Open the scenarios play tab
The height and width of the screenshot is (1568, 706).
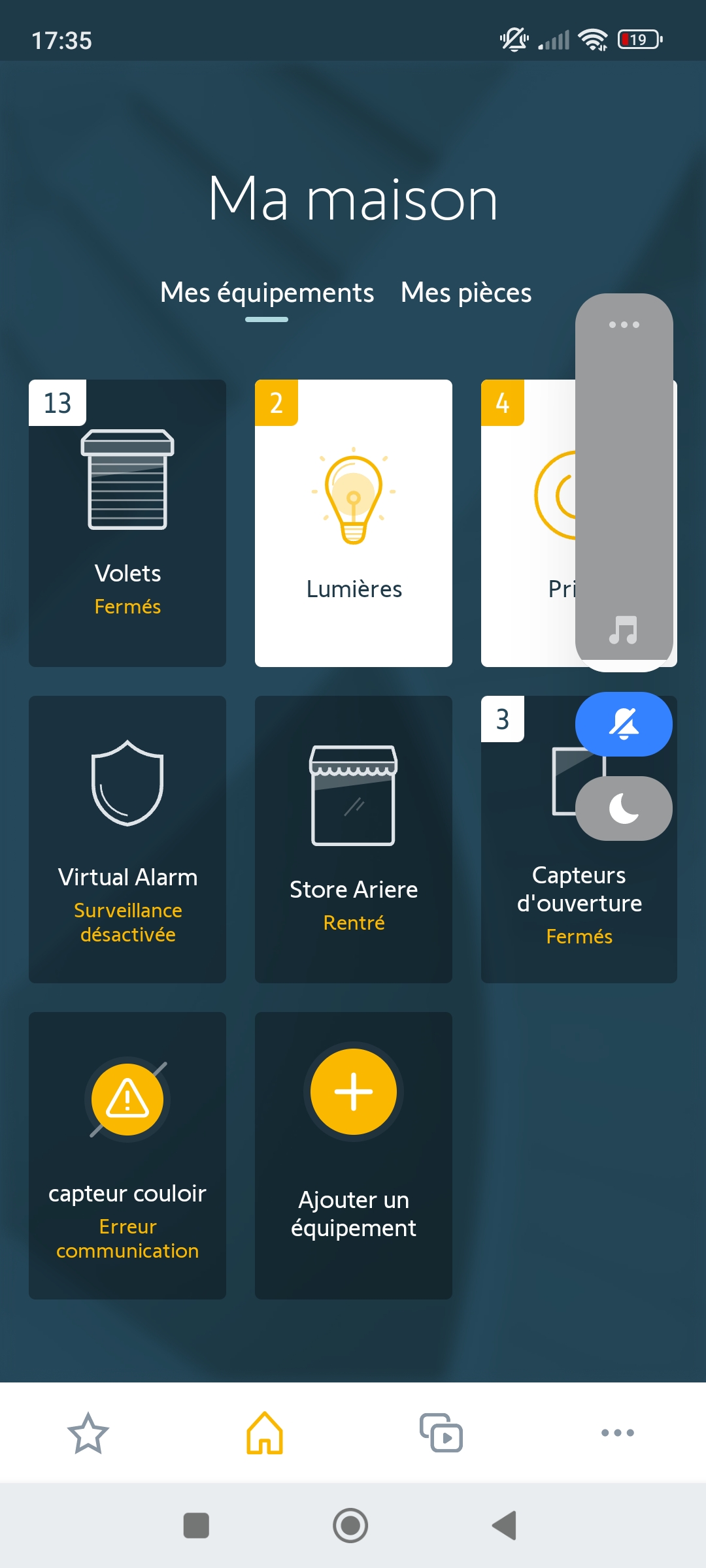(441, 1433)
